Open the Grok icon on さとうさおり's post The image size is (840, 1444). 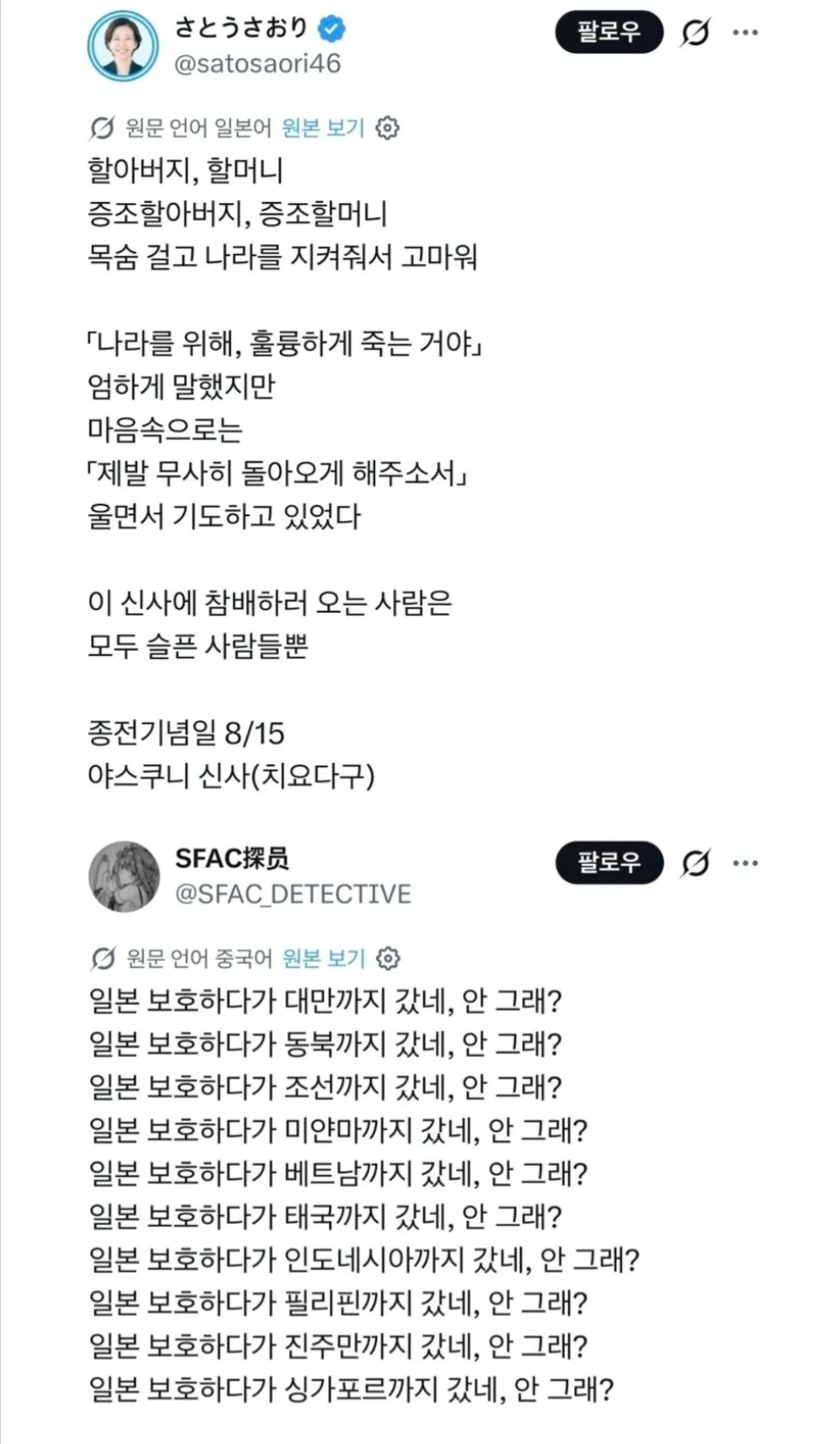click(x=695, y=33)
